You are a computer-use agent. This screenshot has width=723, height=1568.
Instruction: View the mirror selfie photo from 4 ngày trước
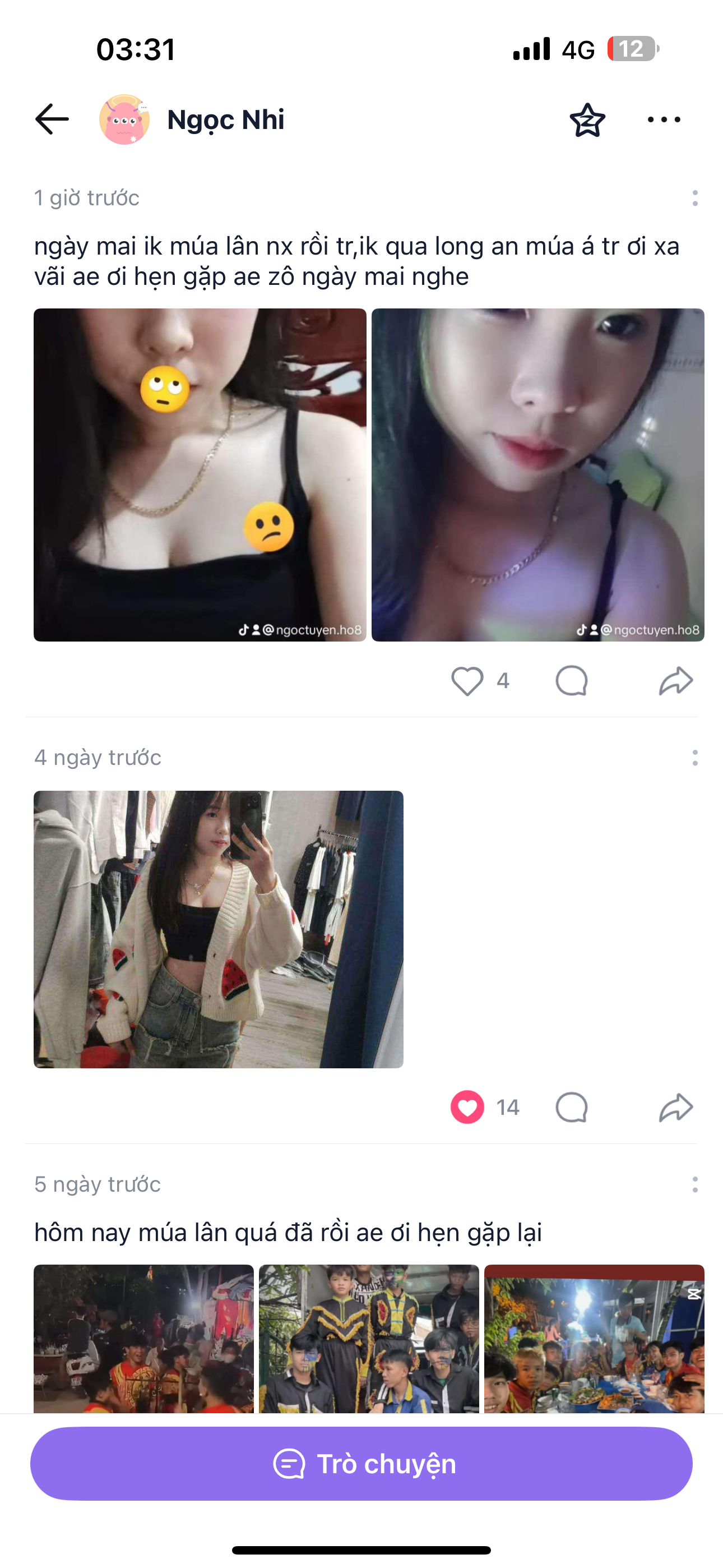(x=219, y=929)
